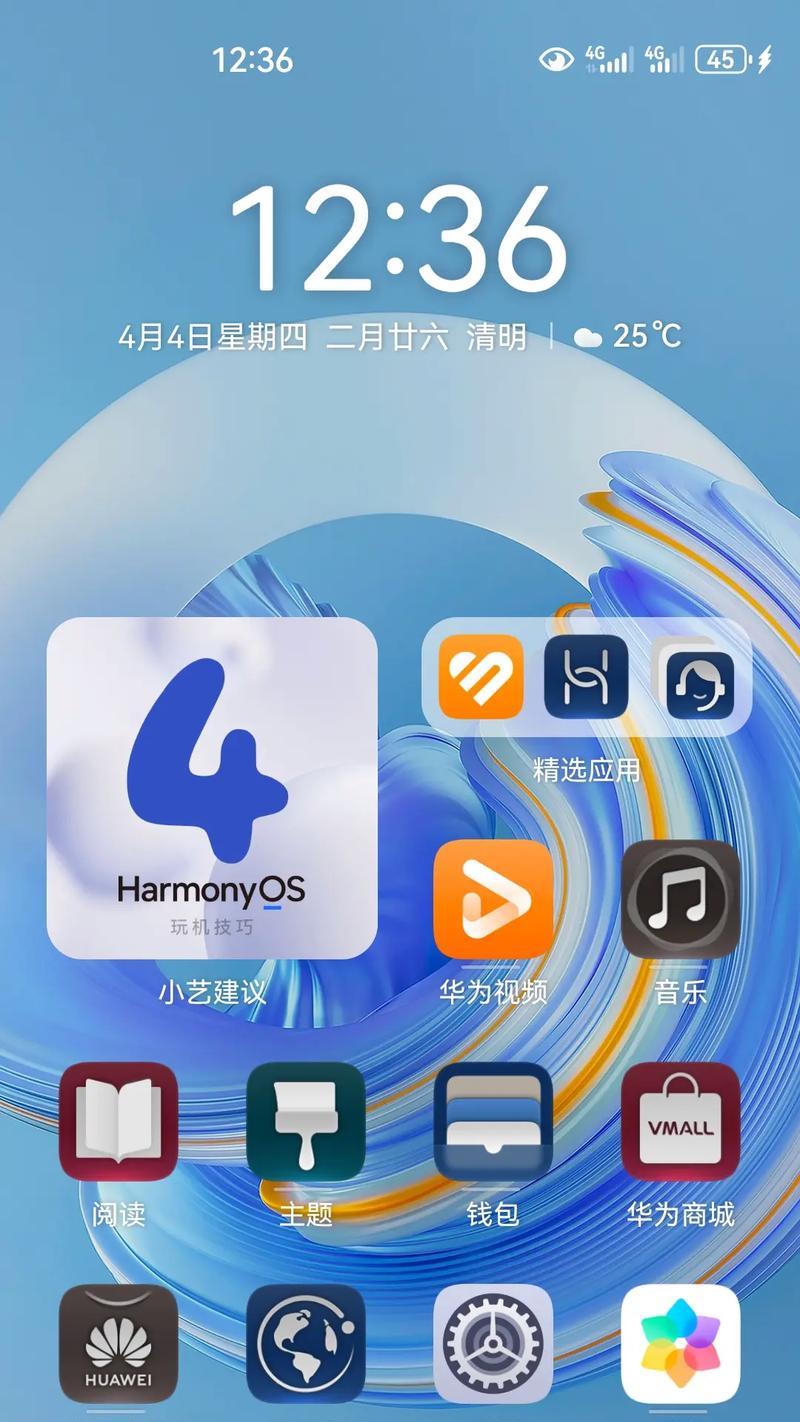
Task: Open the Gallery flower app
Action: coord(680,1343)
